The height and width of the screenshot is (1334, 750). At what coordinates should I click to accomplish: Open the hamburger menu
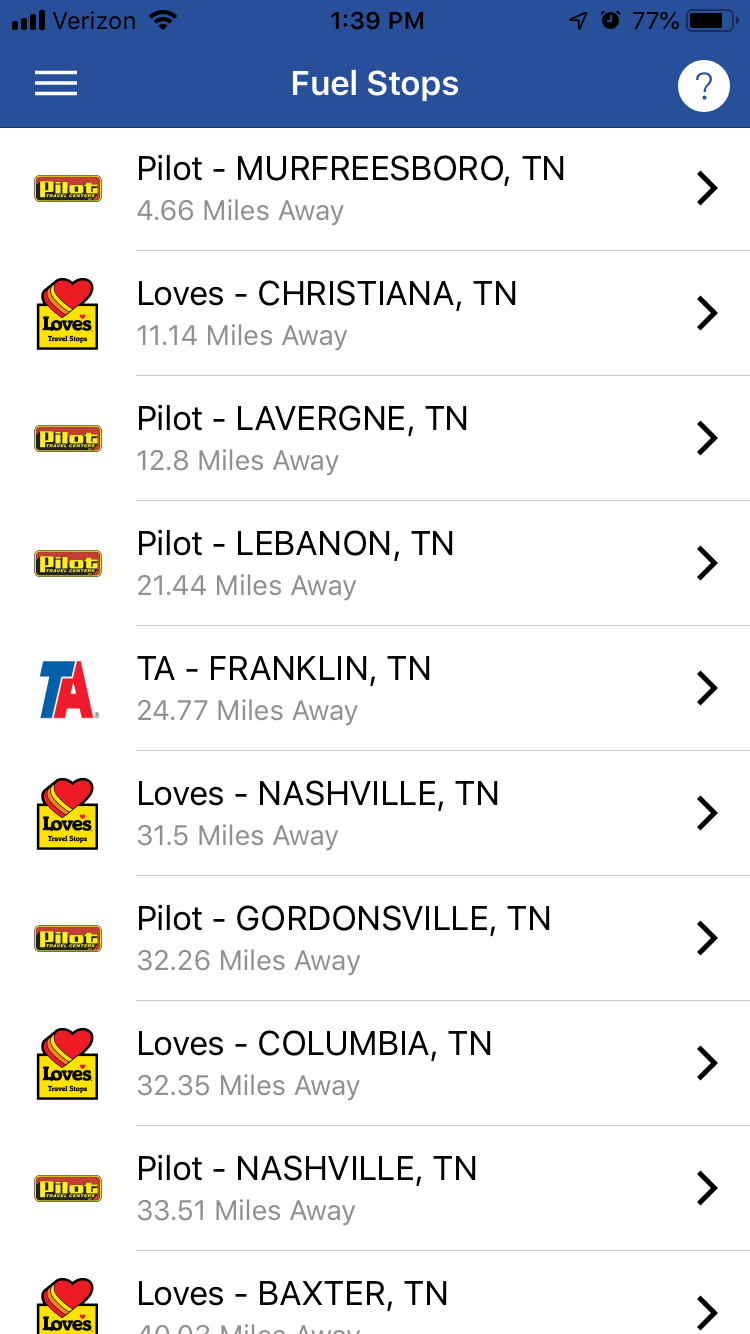point(56,84)
